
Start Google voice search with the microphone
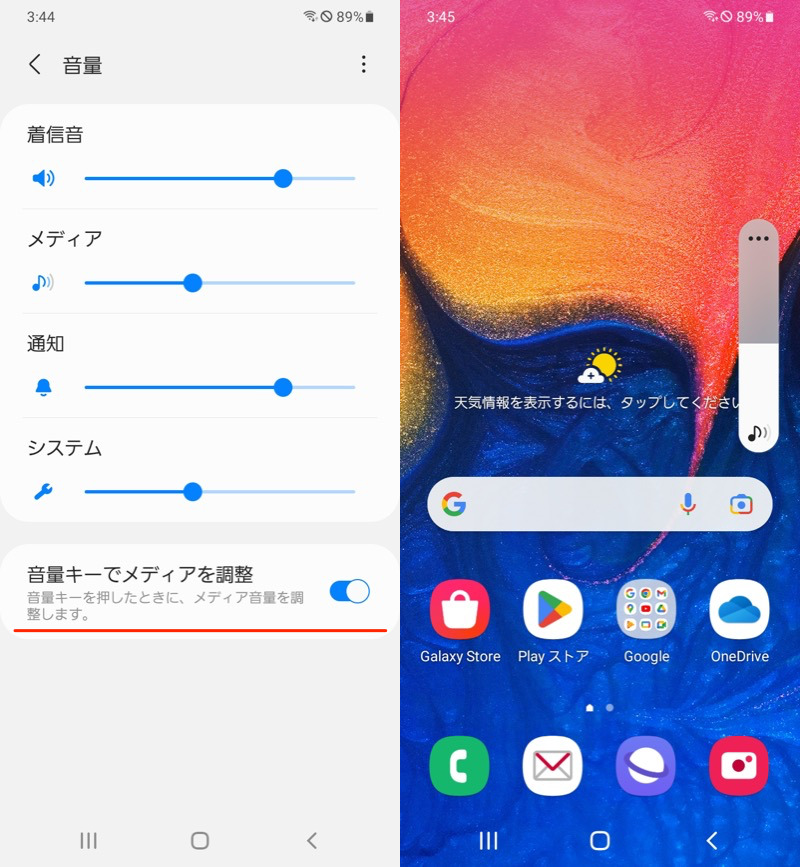[x=688, y=504]
